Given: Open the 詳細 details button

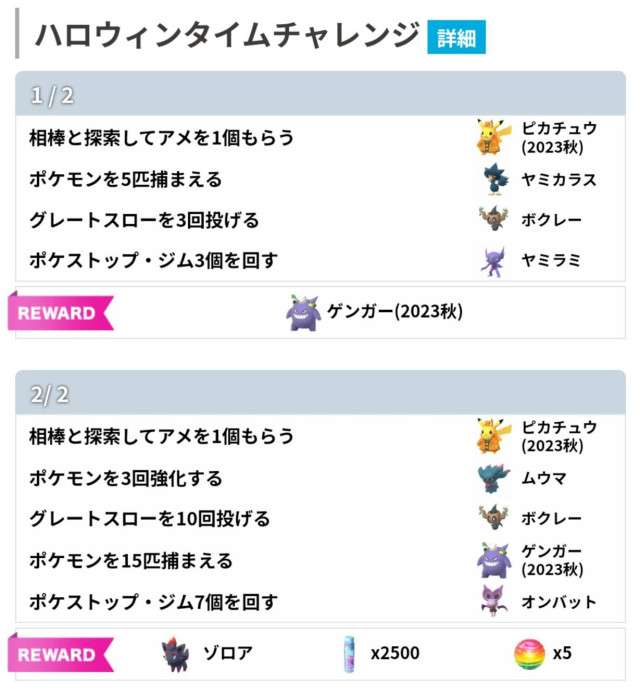Looking at the screenshot, I should [x=456, y=37].
